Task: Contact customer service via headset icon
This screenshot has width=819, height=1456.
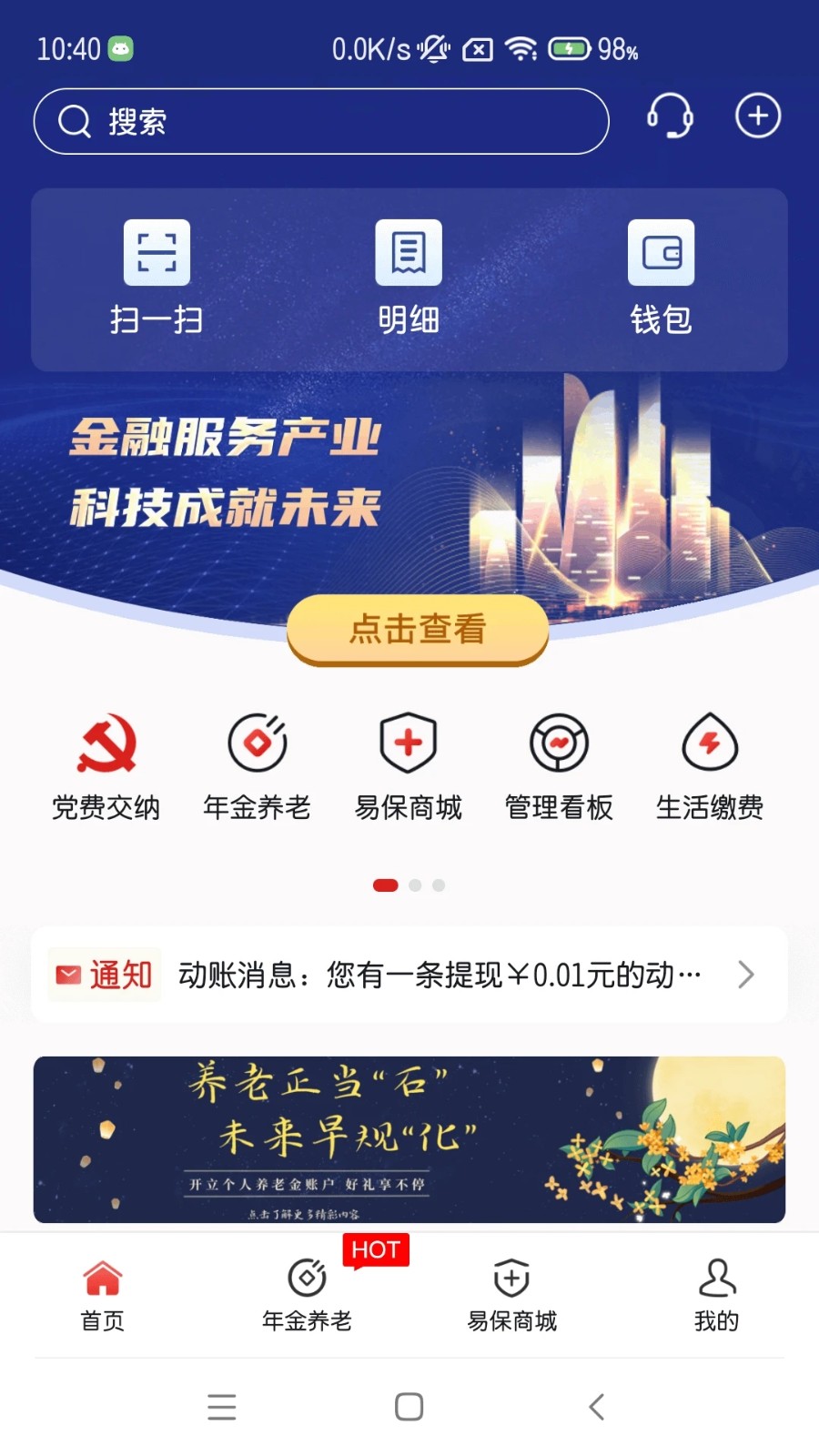Action: pyautogui.click(x=670, y=116)
